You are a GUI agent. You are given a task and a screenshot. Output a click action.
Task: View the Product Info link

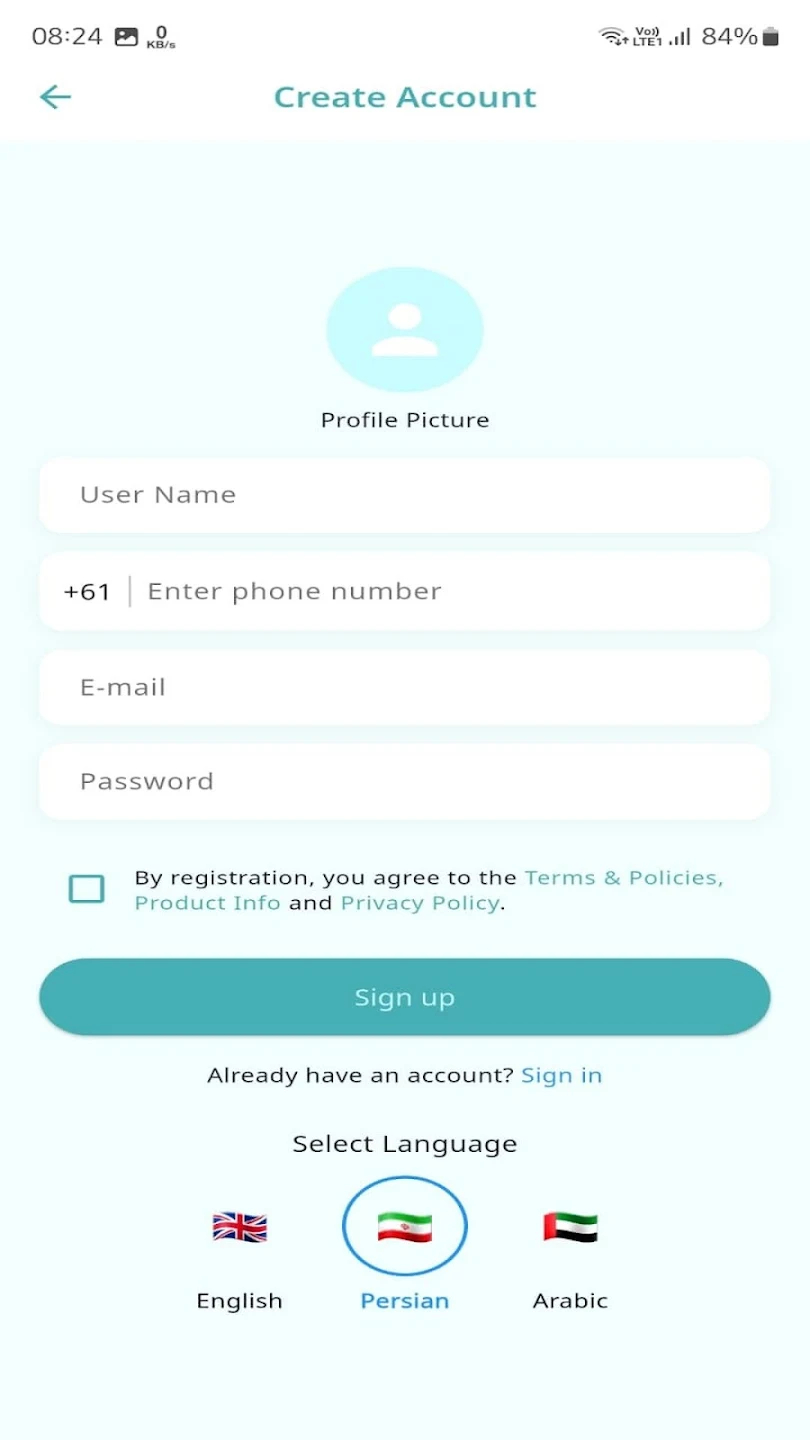pos(207,903)
